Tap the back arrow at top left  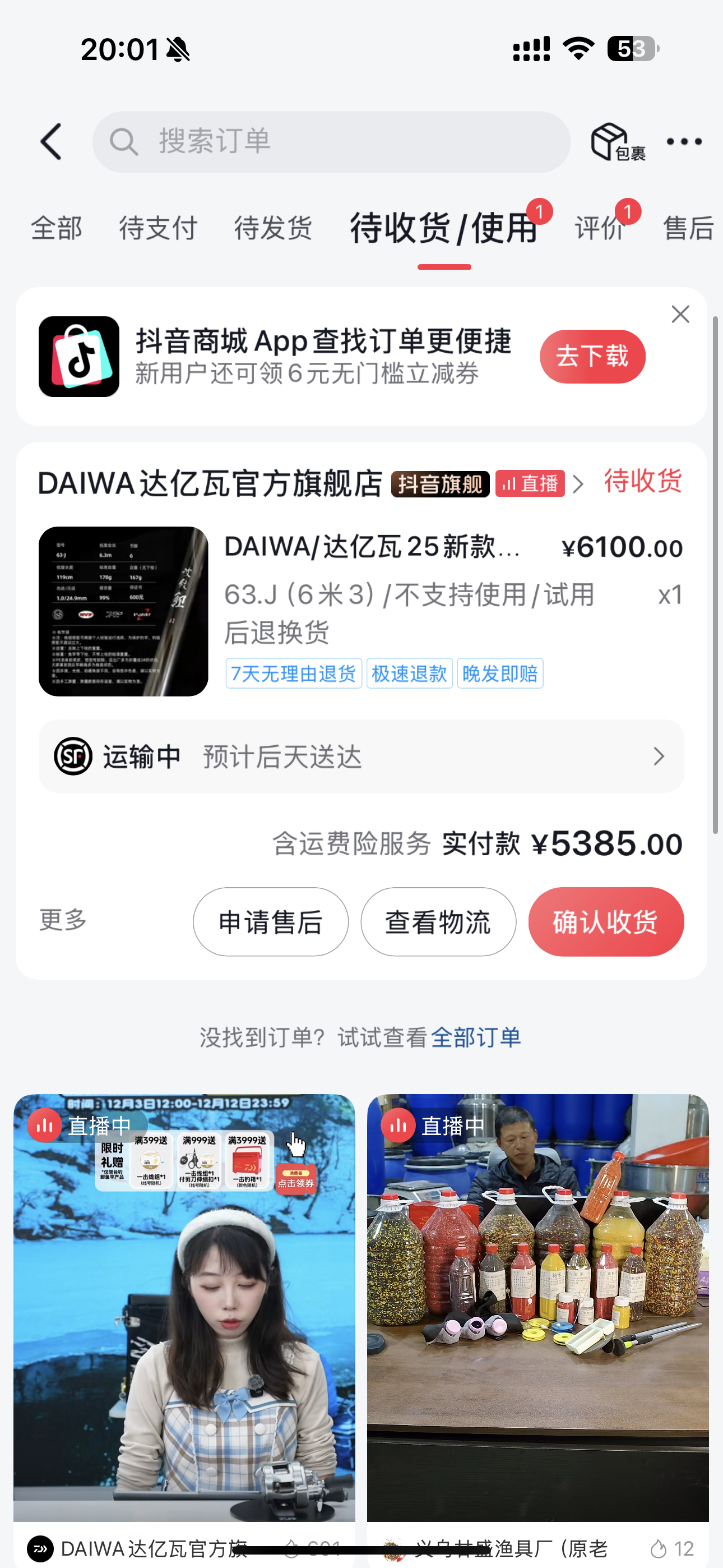click(x=52, y=140)
